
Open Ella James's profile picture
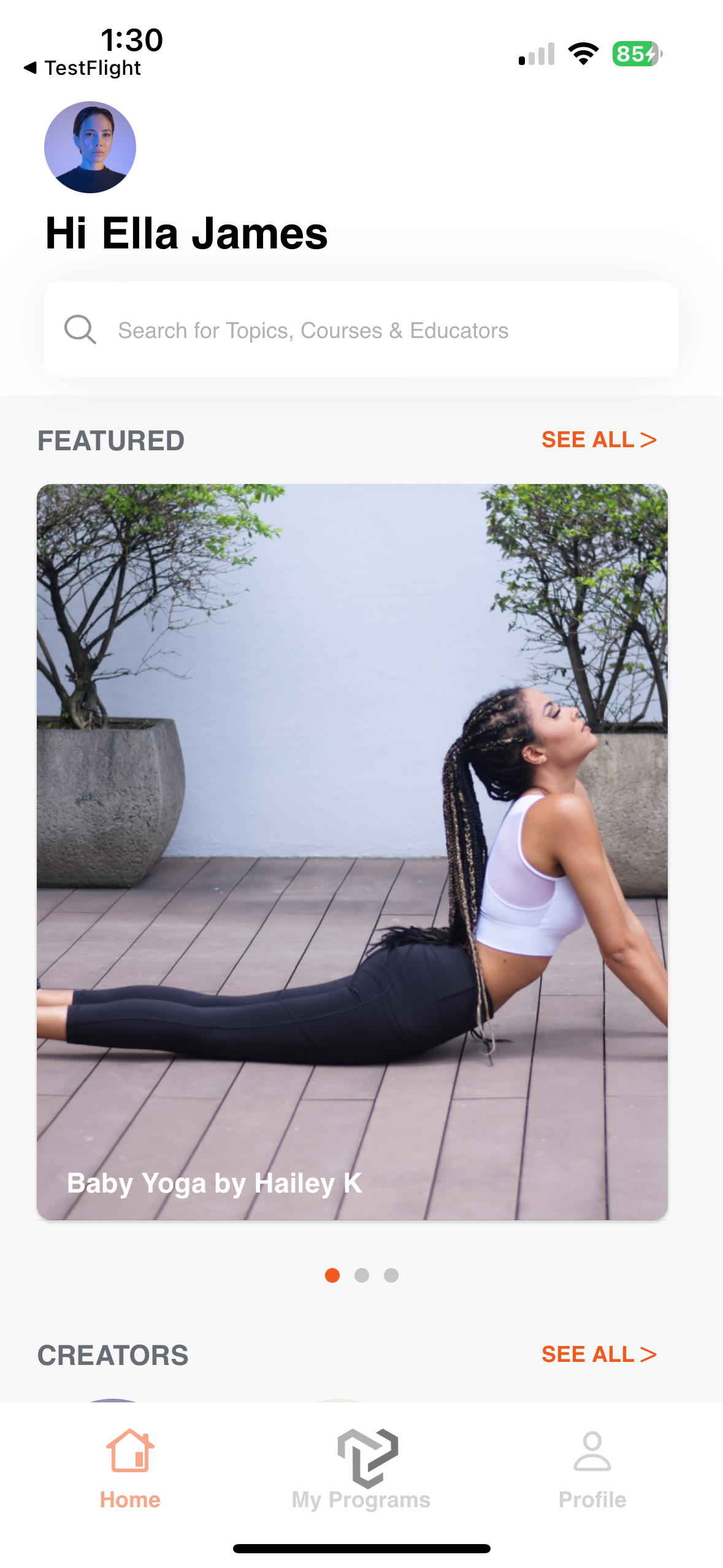(90, 147)
